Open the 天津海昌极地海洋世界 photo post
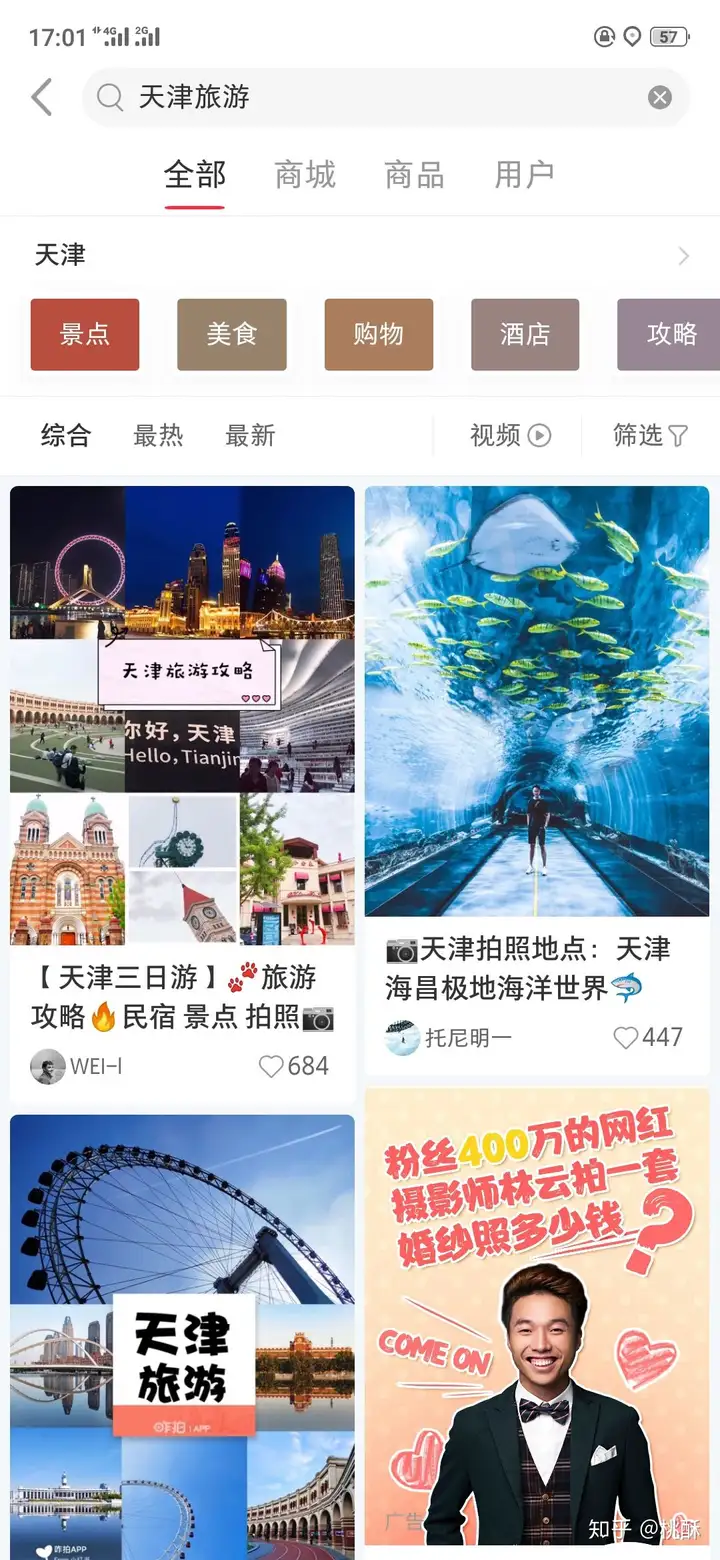This screenshot has width=720, height=1560. (x=537, y=700)
